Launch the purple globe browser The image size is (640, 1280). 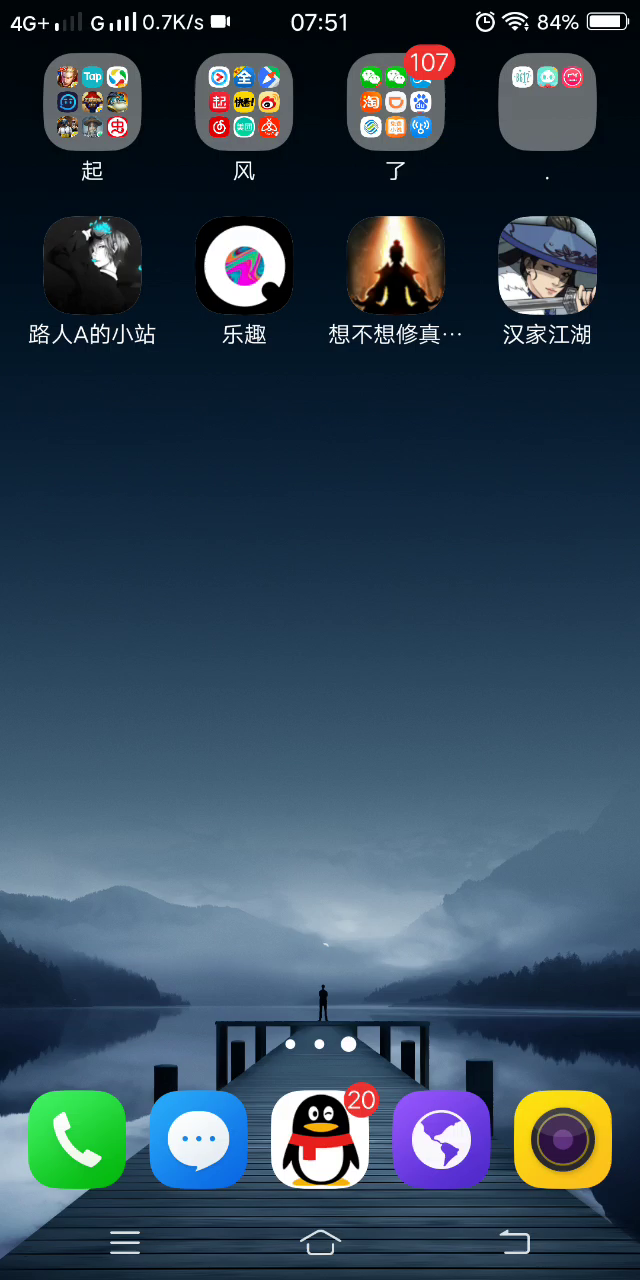tap(441, 1139)
